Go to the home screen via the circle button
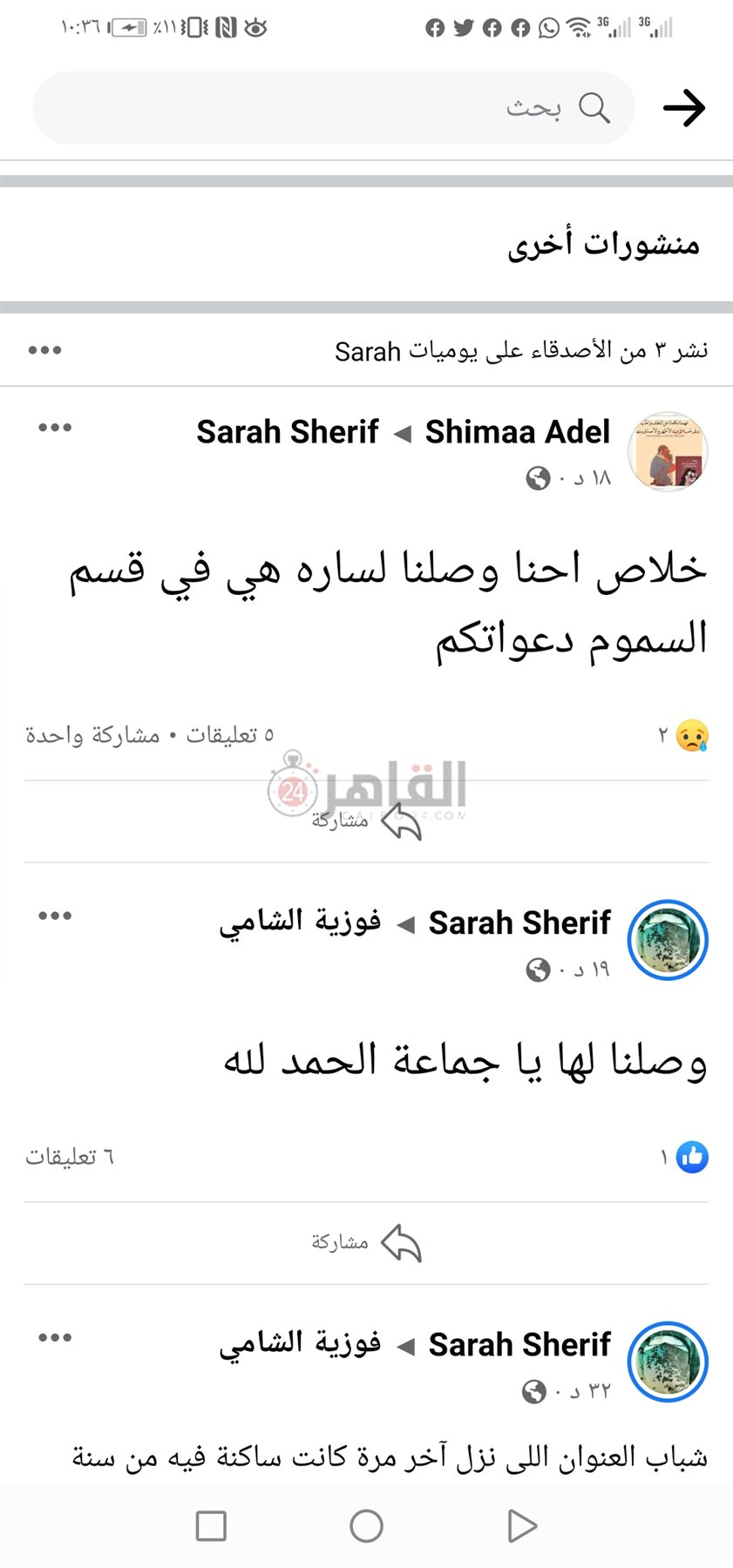The height and width of the screenshot is (1568, 733). coord(366,1526)
